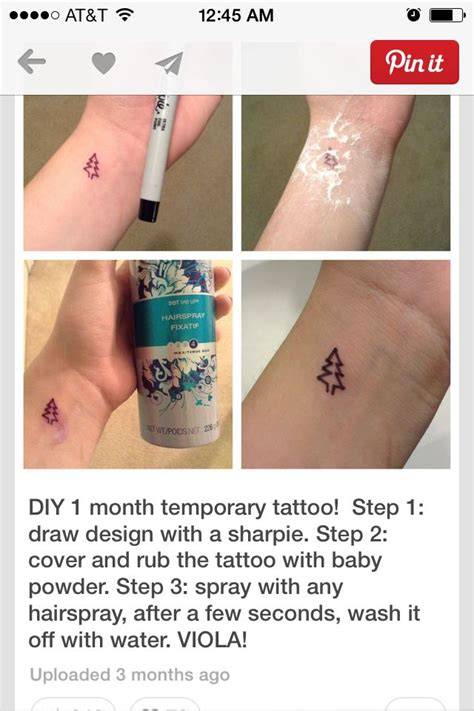This screenshot has width=474, height=711.
Task: Open the temporary tattoo pin image
Action: [237, 282]
